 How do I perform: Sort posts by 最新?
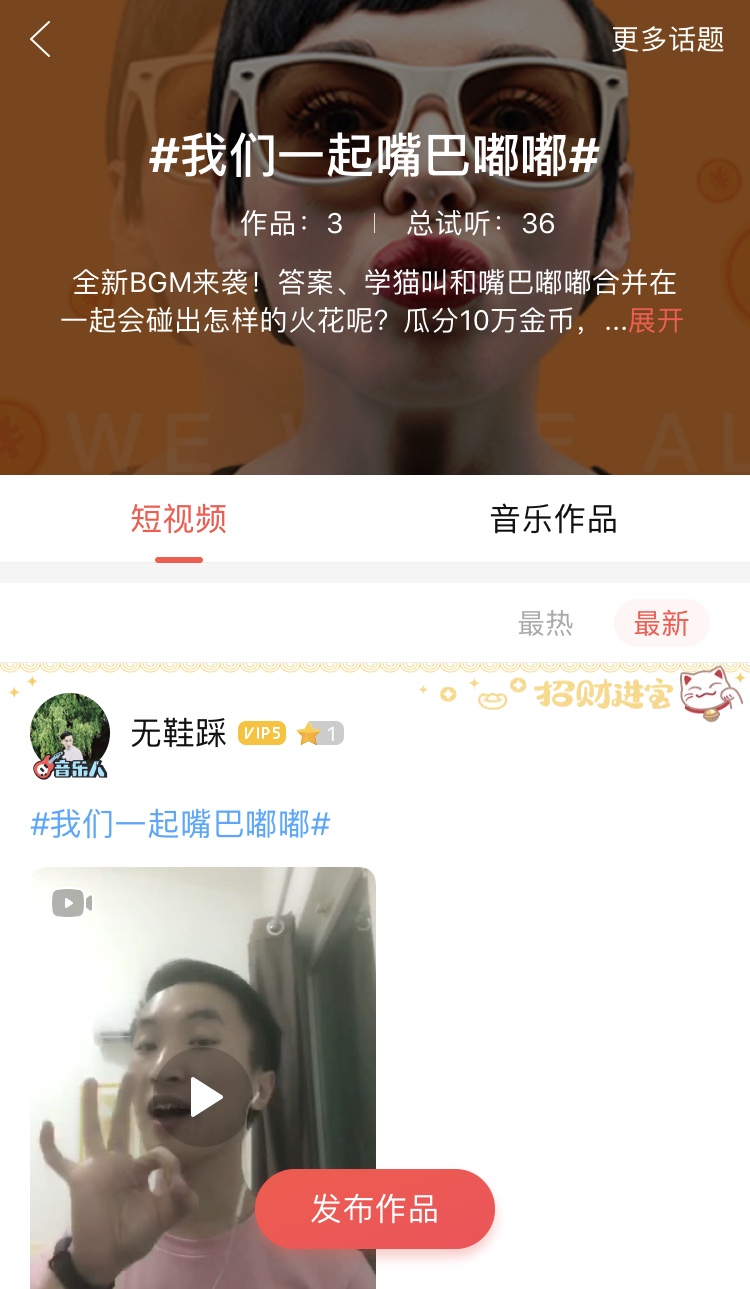pos(661,624)
